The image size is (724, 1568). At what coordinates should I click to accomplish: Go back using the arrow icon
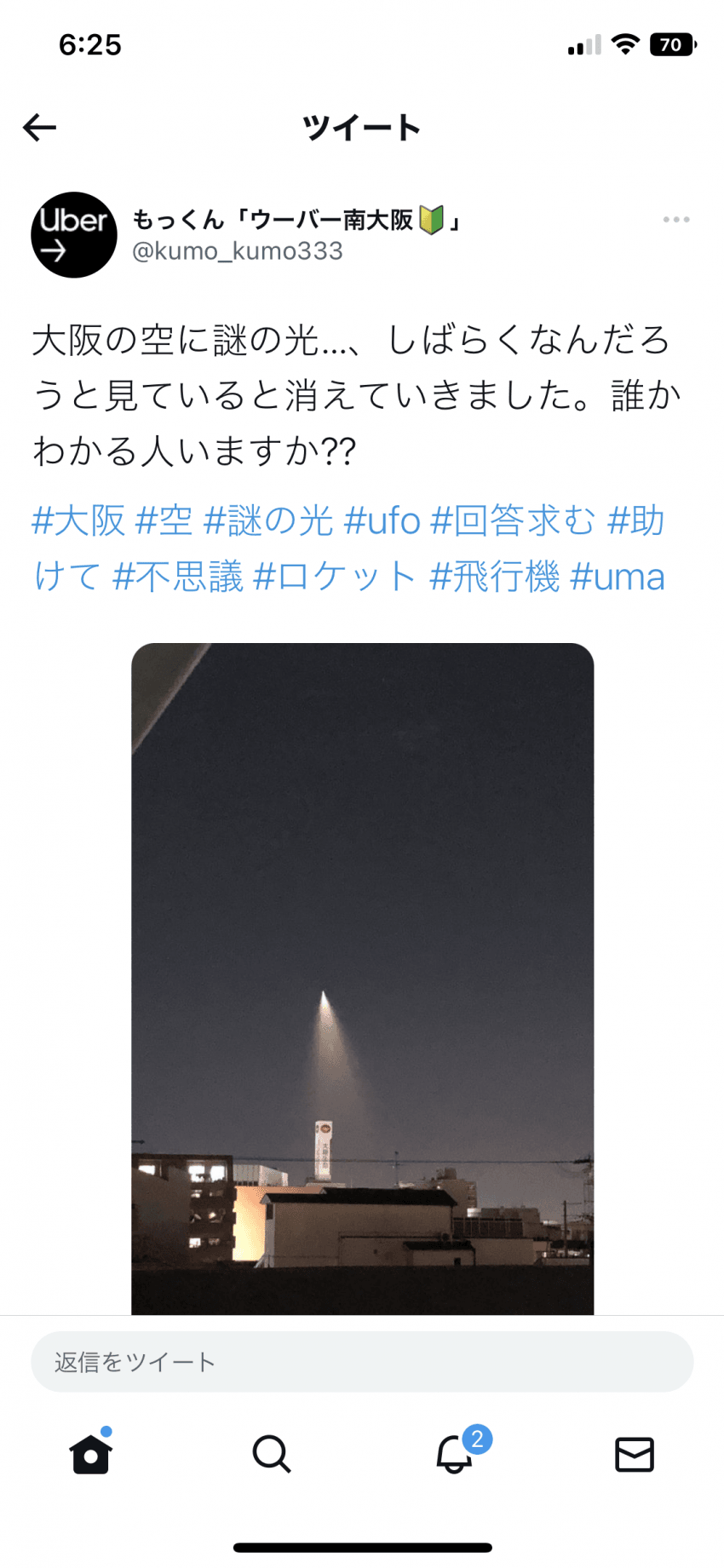click(x=39, y=128)
